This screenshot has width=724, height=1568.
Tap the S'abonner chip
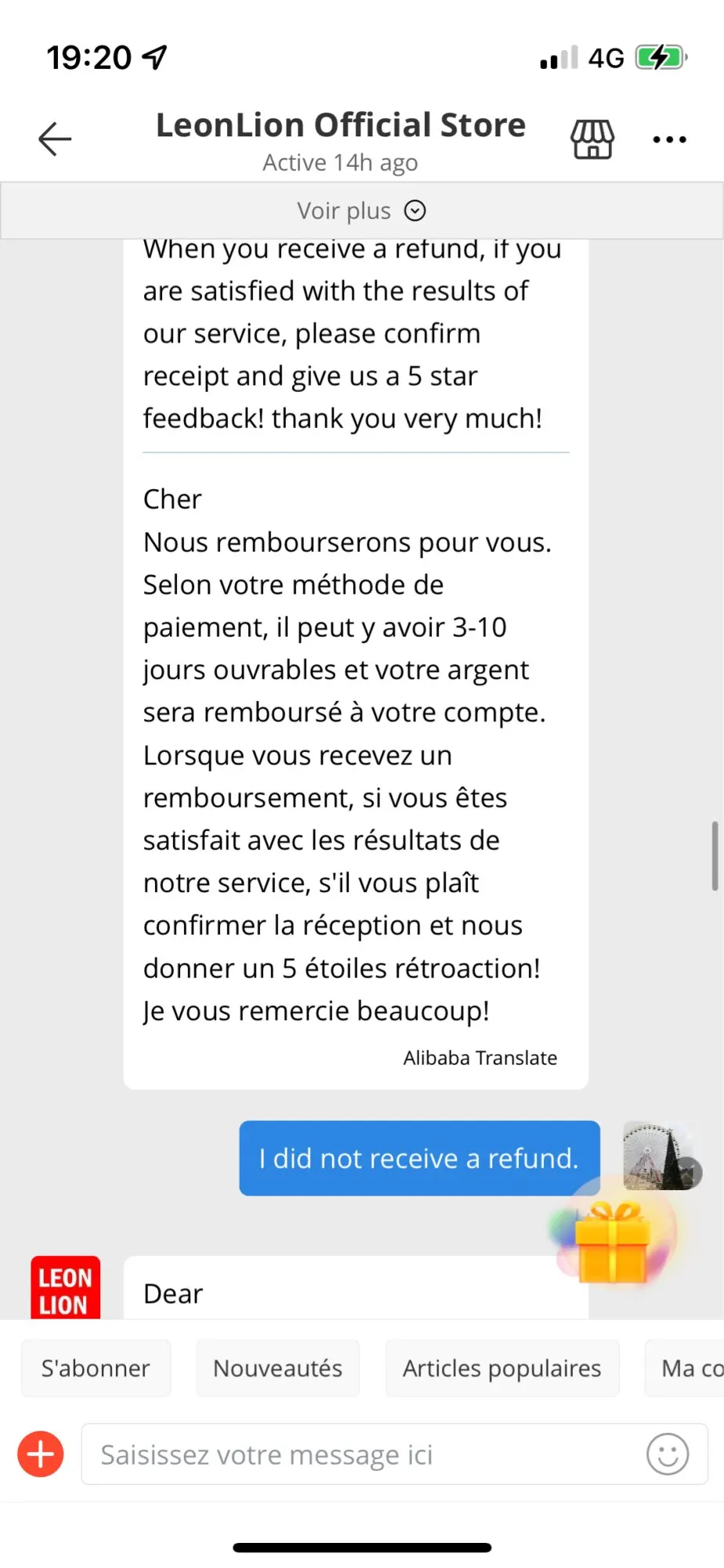pos(96,1368)
